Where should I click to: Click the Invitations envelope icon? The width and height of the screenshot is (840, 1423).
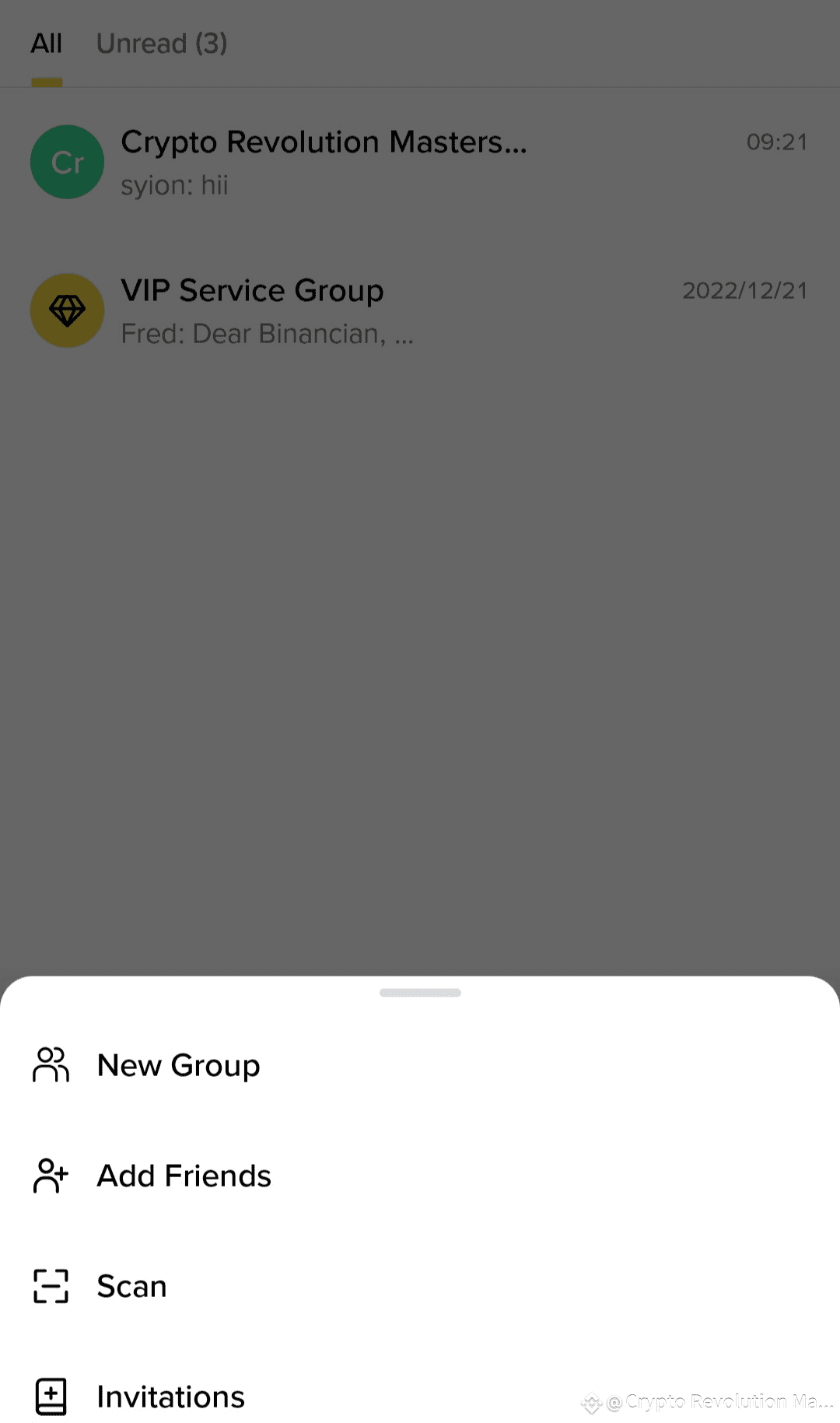51,1397
